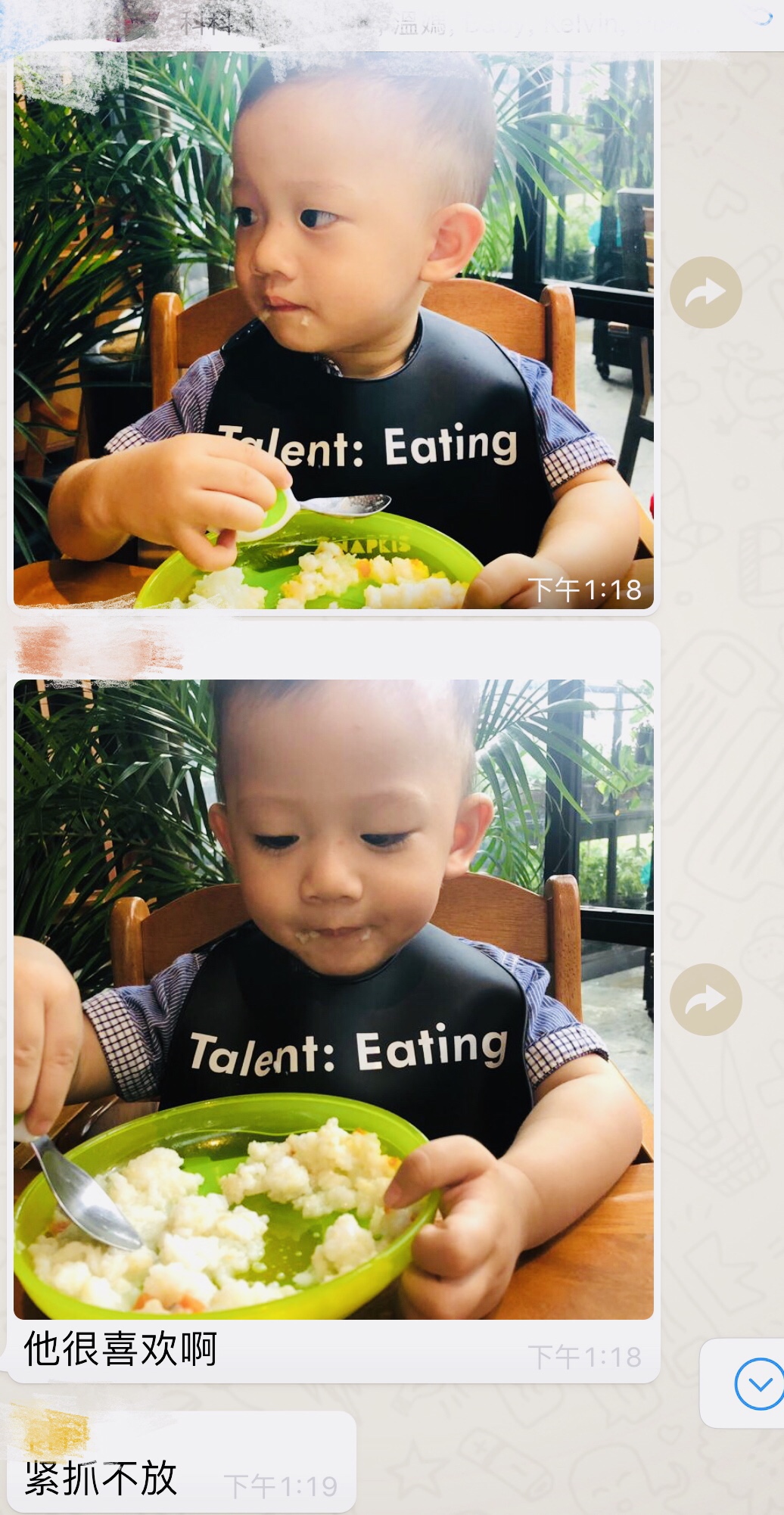784x1515 pixels.
Task: Forward the first photo message
Action: (705, 292)
